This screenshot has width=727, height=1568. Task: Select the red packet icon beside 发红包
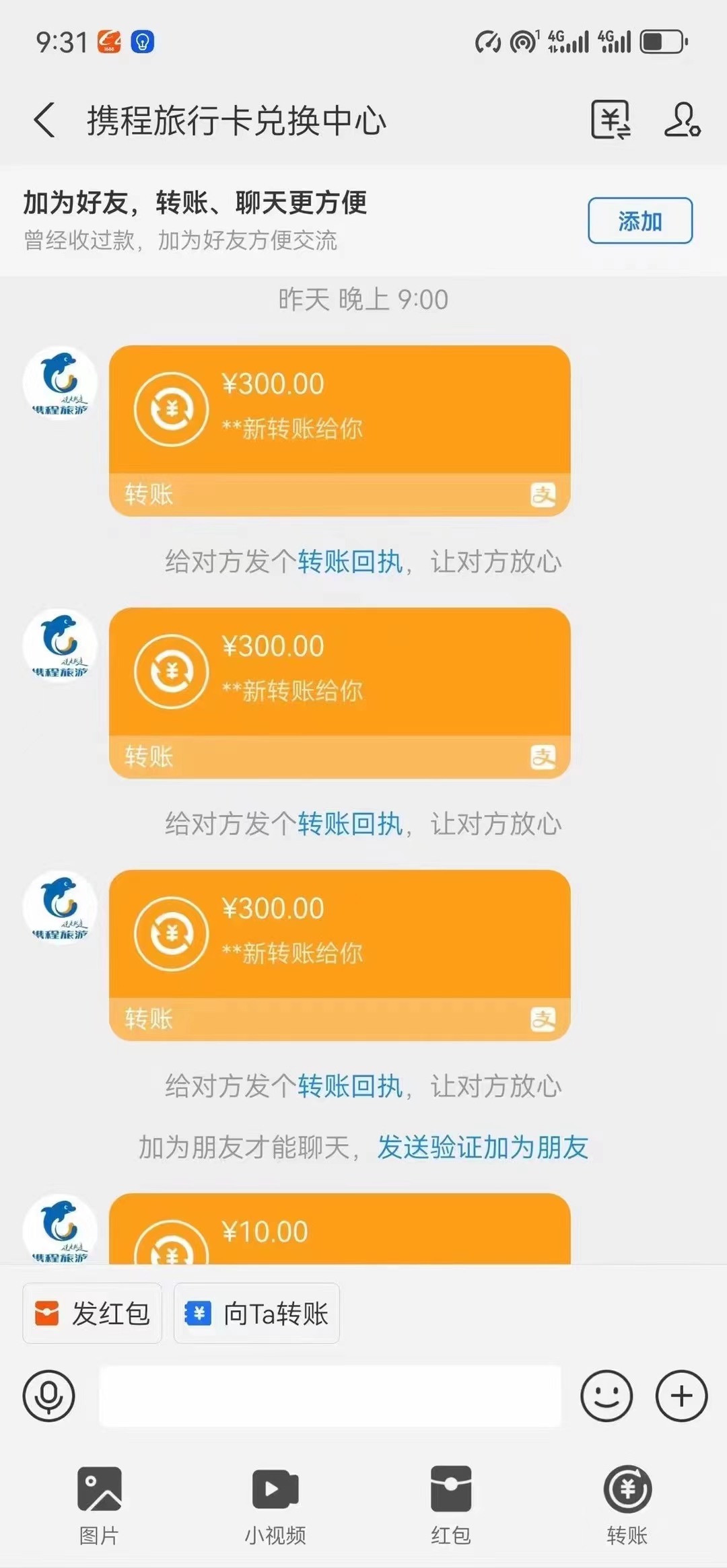tap(45, 1312)
